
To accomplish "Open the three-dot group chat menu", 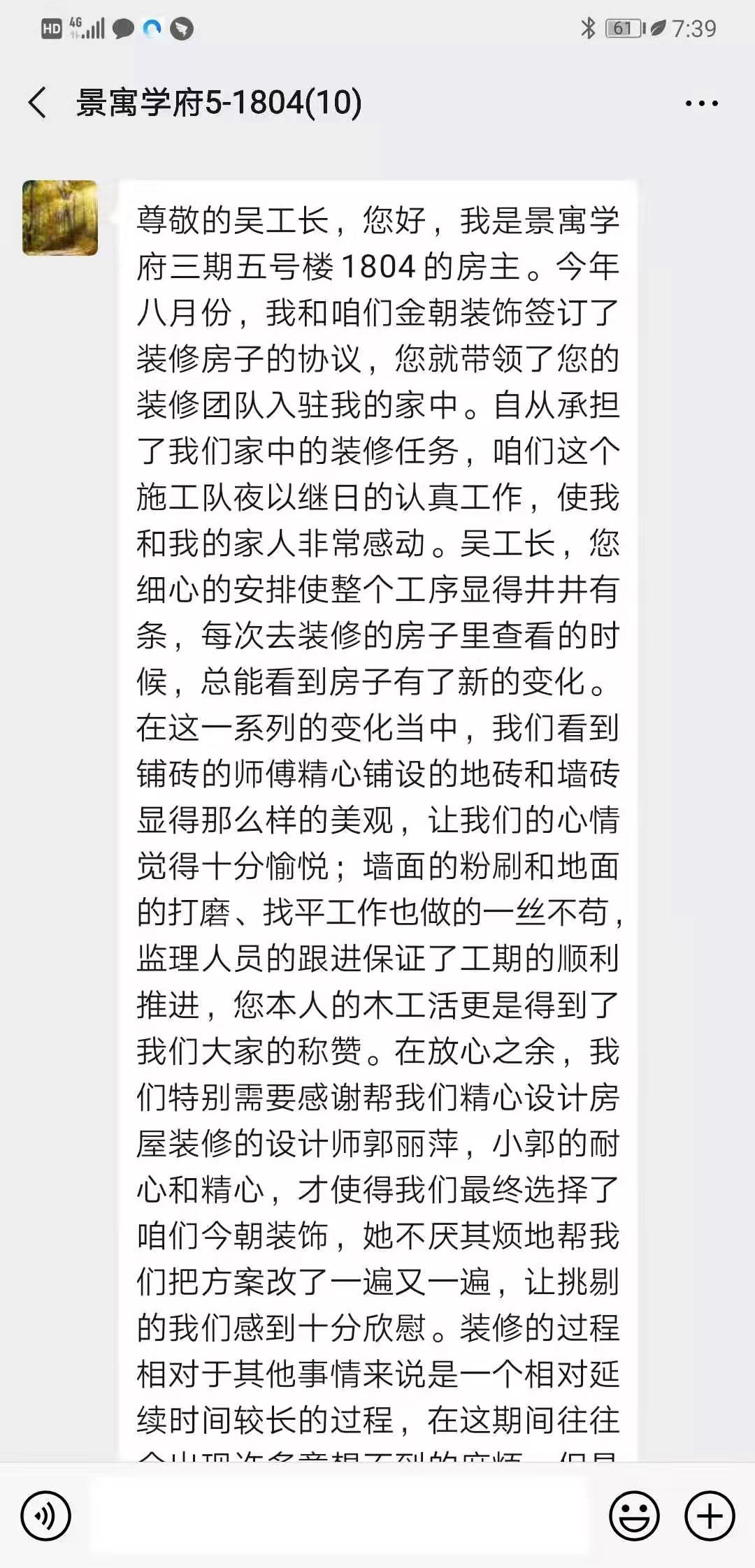I will (701, 103).
